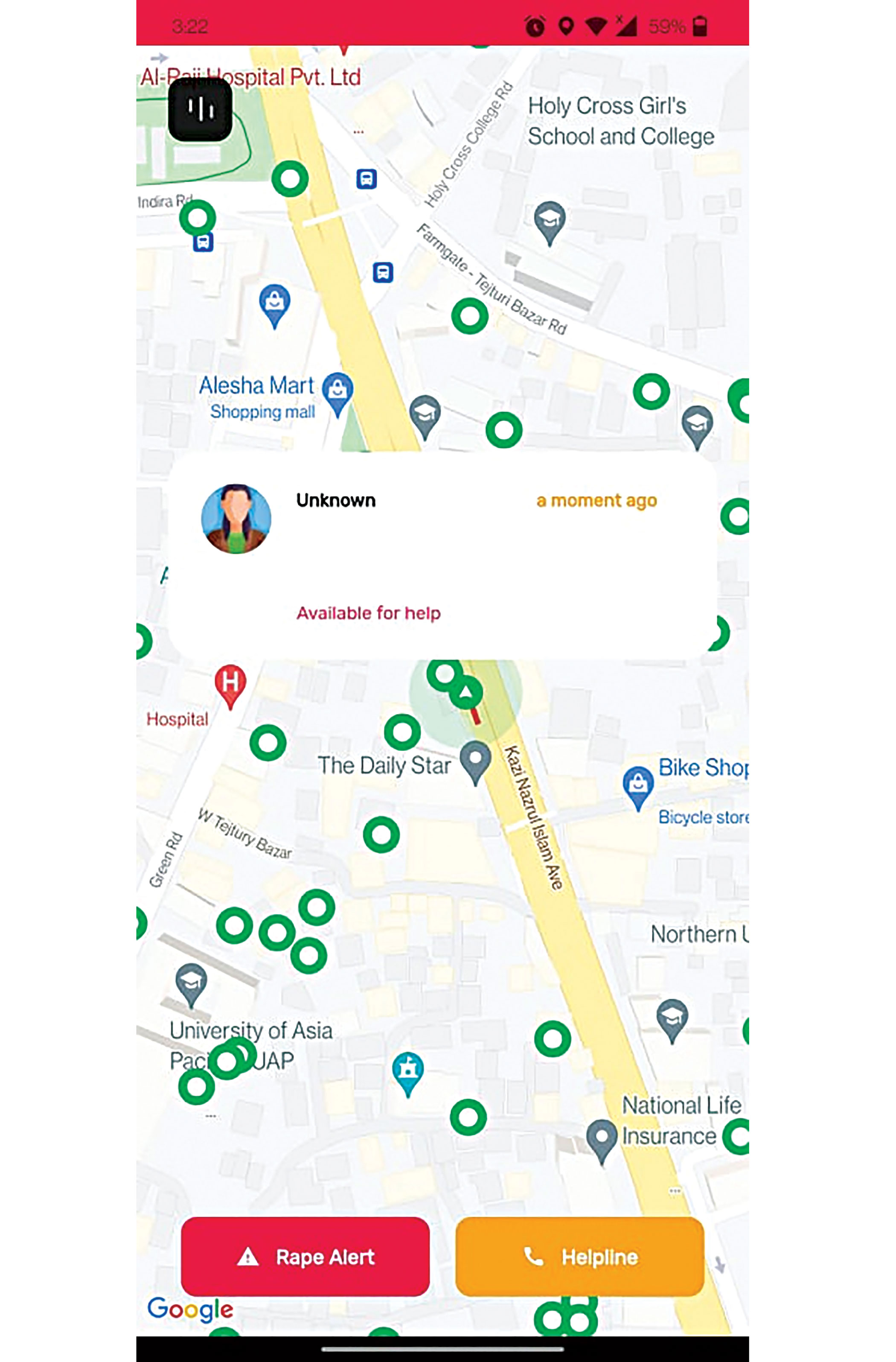
Task: Select the Holy Cross Girl's School pin
Action: coord(549,219)
